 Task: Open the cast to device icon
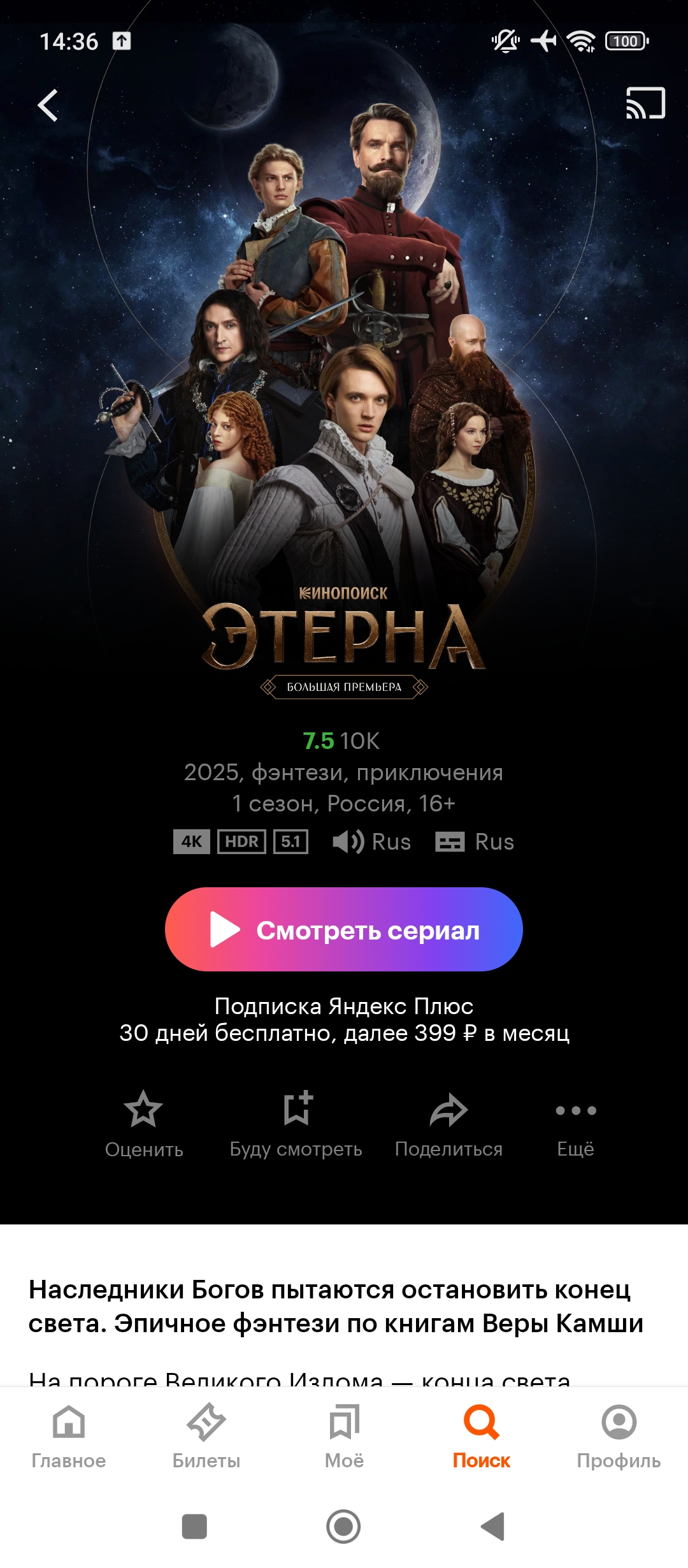[x=645, y=103]
